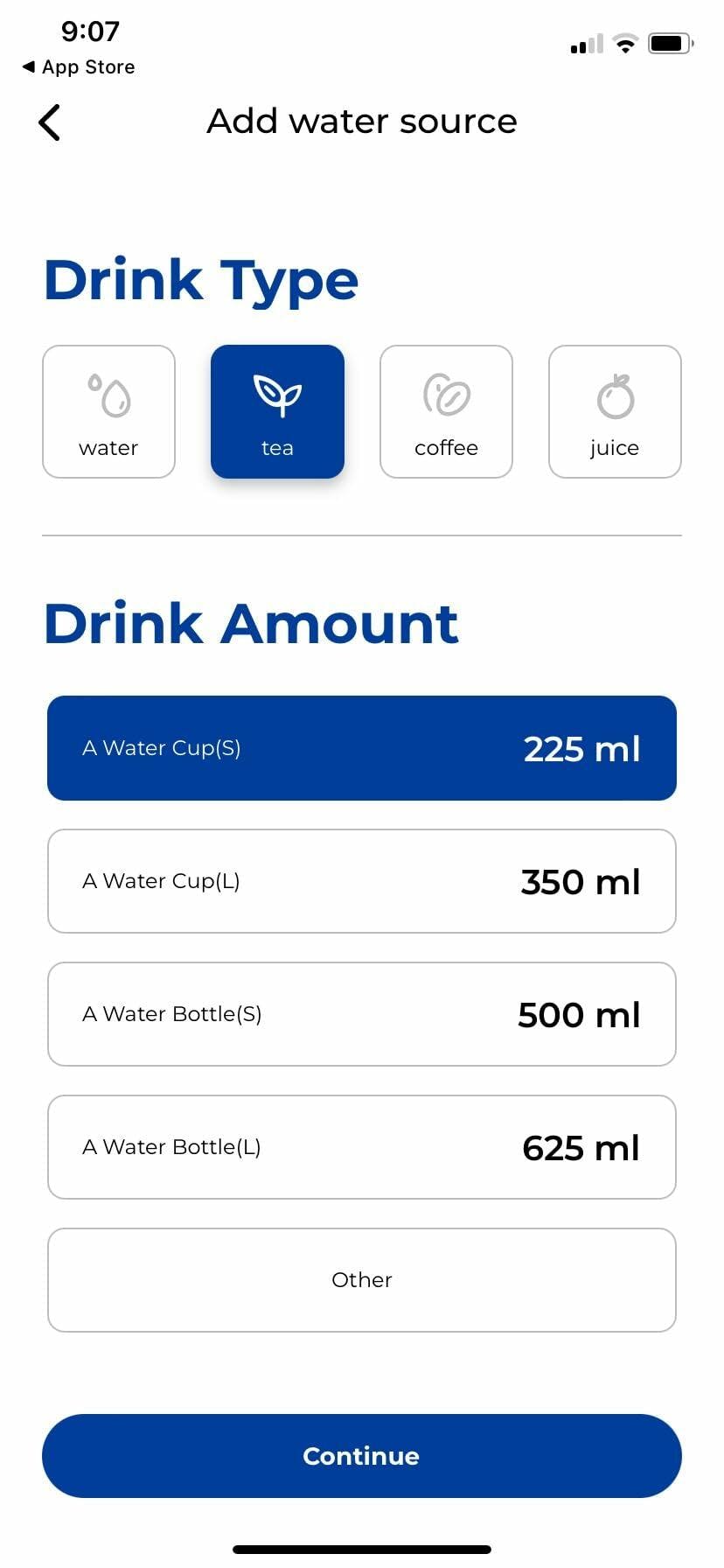Select A Water Bottle(L) 625 ml option
This screenshot has height=1568, width=724.
coord(361,1147)
